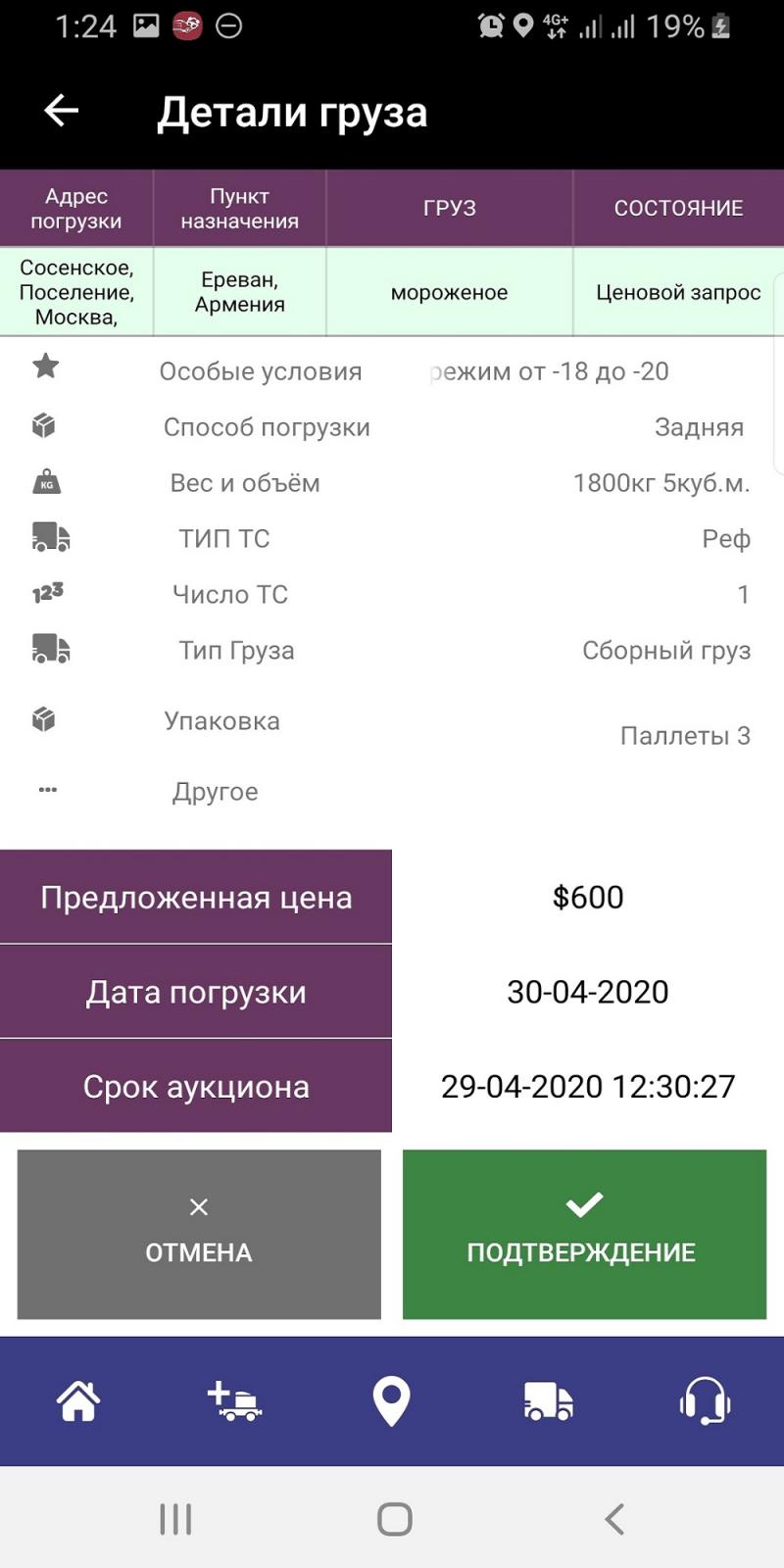
Task: Tap the package icon next to Способ погрузки
Action: click(x=45, y=425)
